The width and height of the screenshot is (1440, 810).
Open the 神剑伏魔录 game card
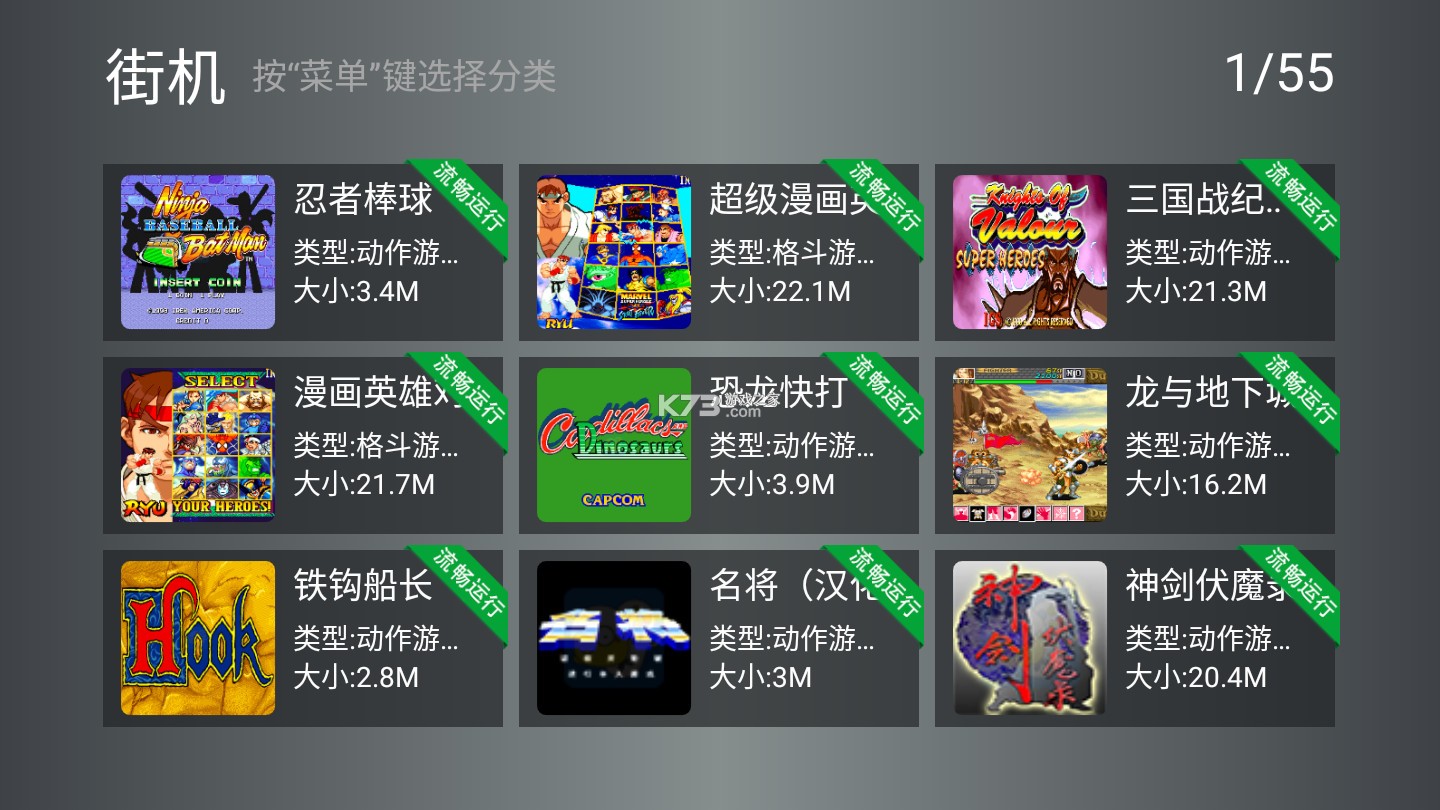click(1134, 638)
